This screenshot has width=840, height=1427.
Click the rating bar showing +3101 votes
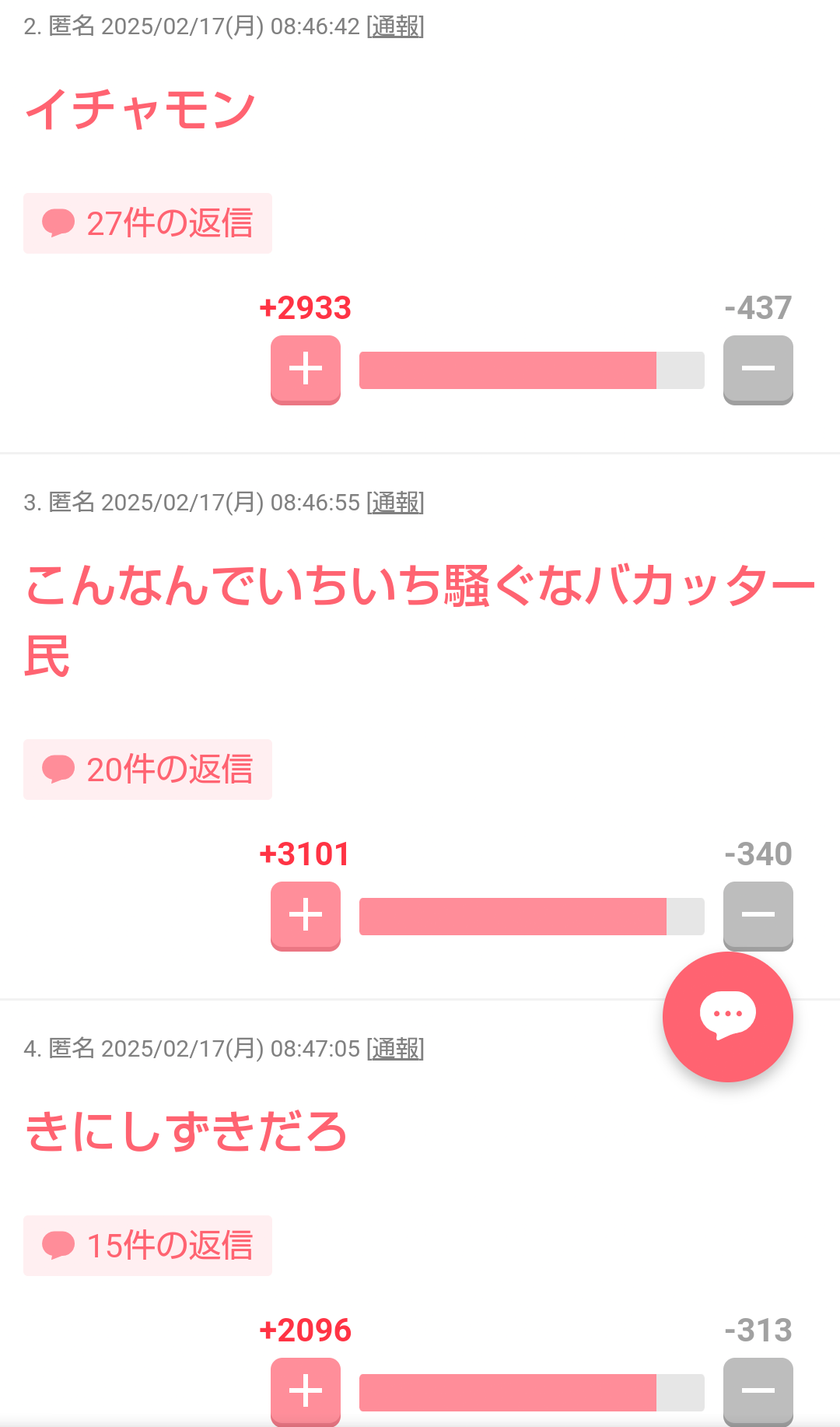(x=530, y=917)
